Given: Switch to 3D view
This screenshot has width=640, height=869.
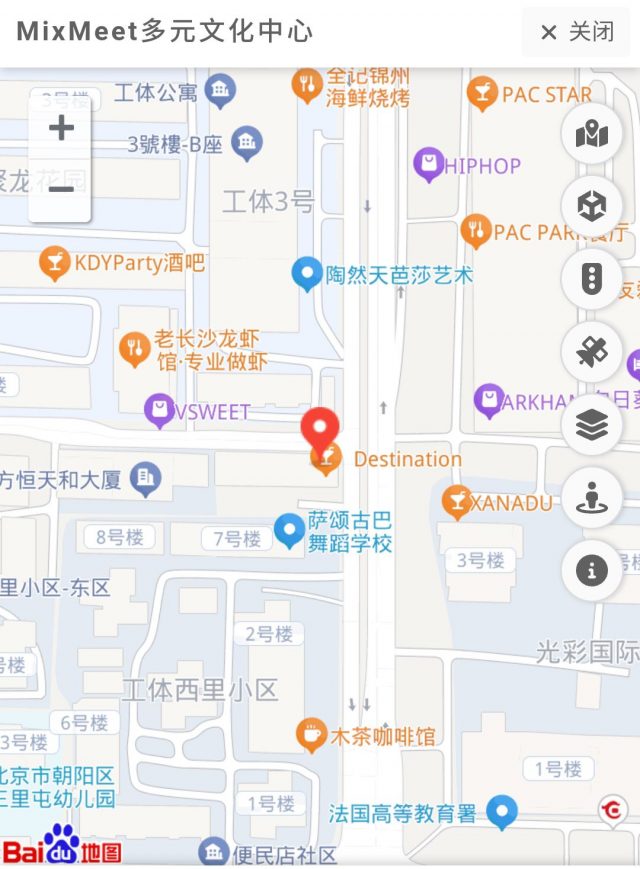Looking at the screenshot, I should coord(592,206).
